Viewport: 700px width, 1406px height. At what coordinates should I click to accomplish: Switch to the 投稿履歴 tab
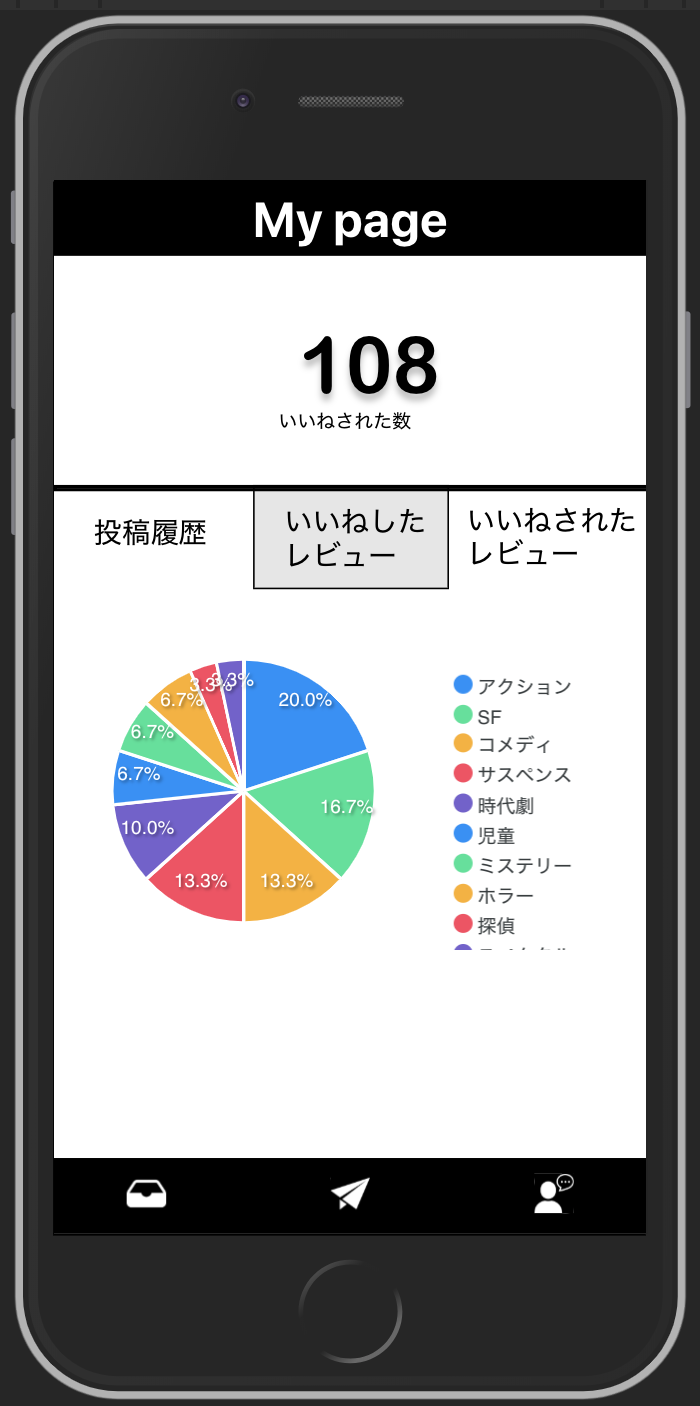(x=150, y=533)
